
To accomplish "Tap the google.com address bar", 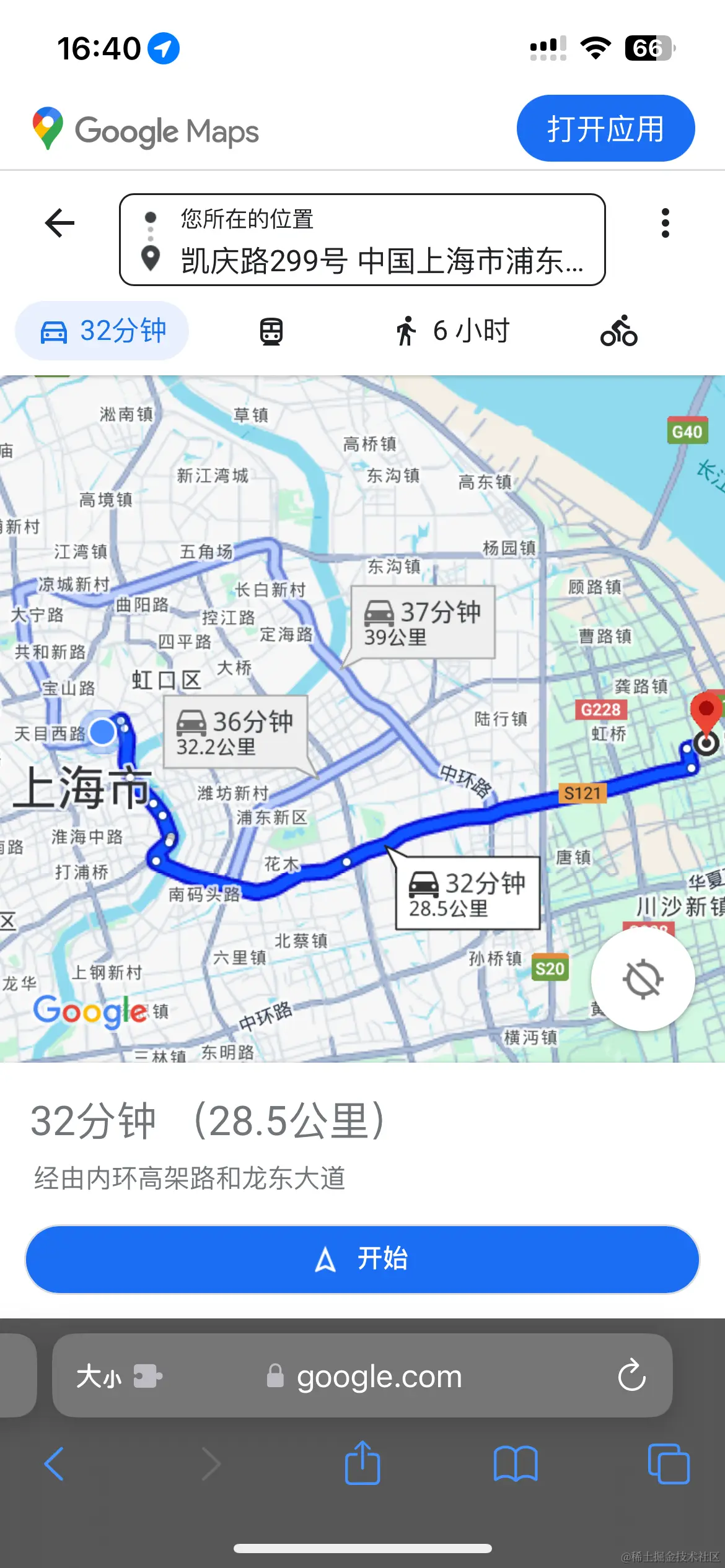I will click(378, 1376).
